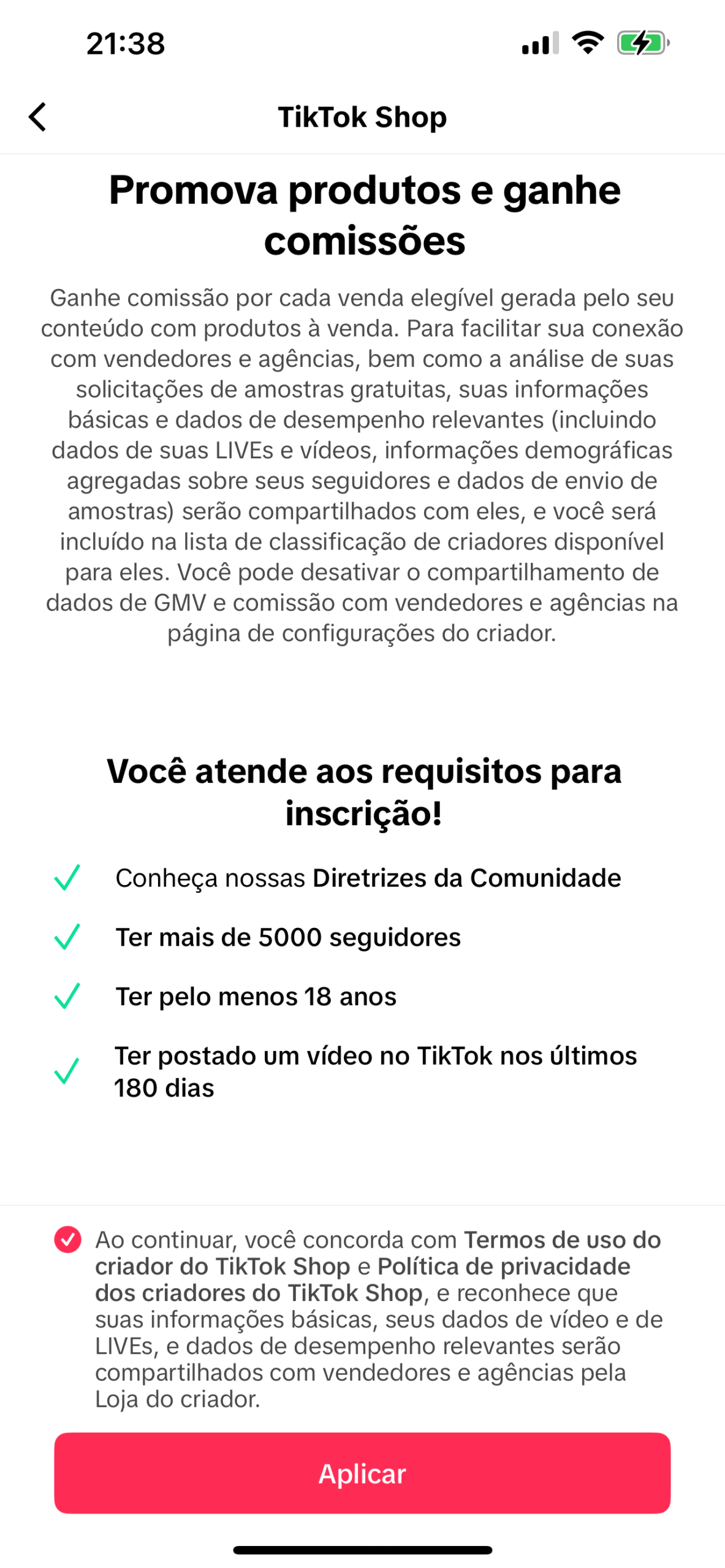This screenshot has height=1568, width=725.
Task: Open Política de privacidade dos criadores link
Action: 363,1280
